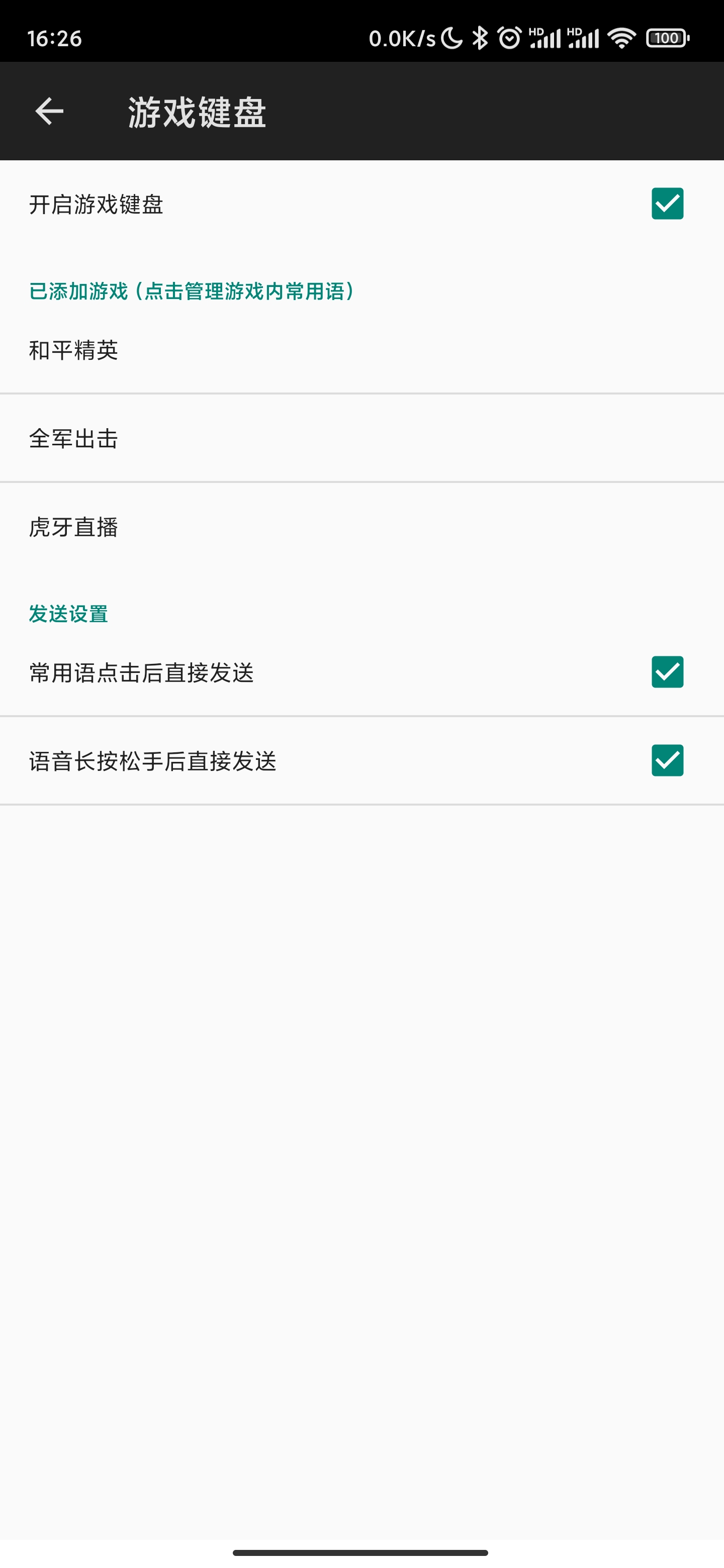
Task: Open 虎牙直播 phrase management
Action: 361,527
